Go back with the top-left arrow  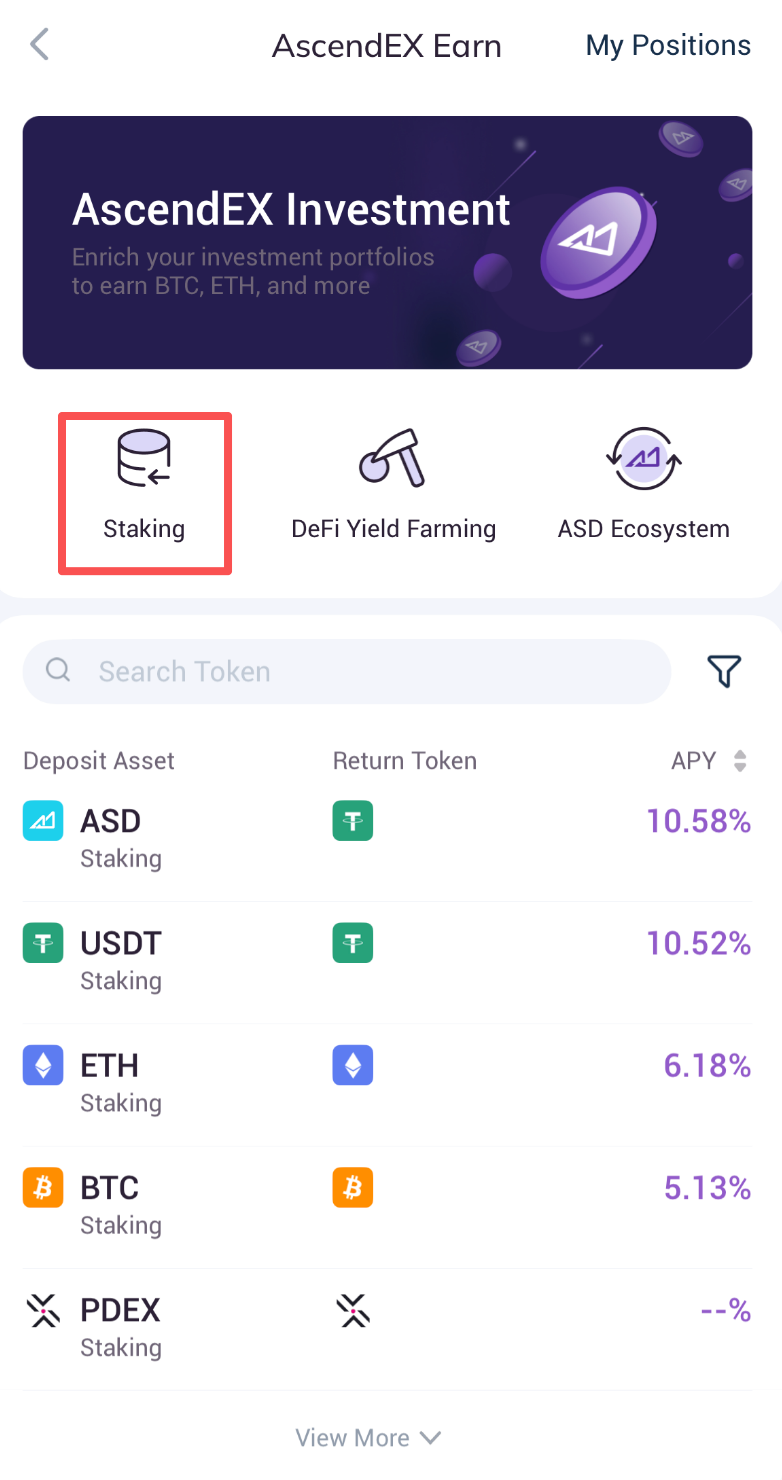pyautogui.click(x=39, y=45)
